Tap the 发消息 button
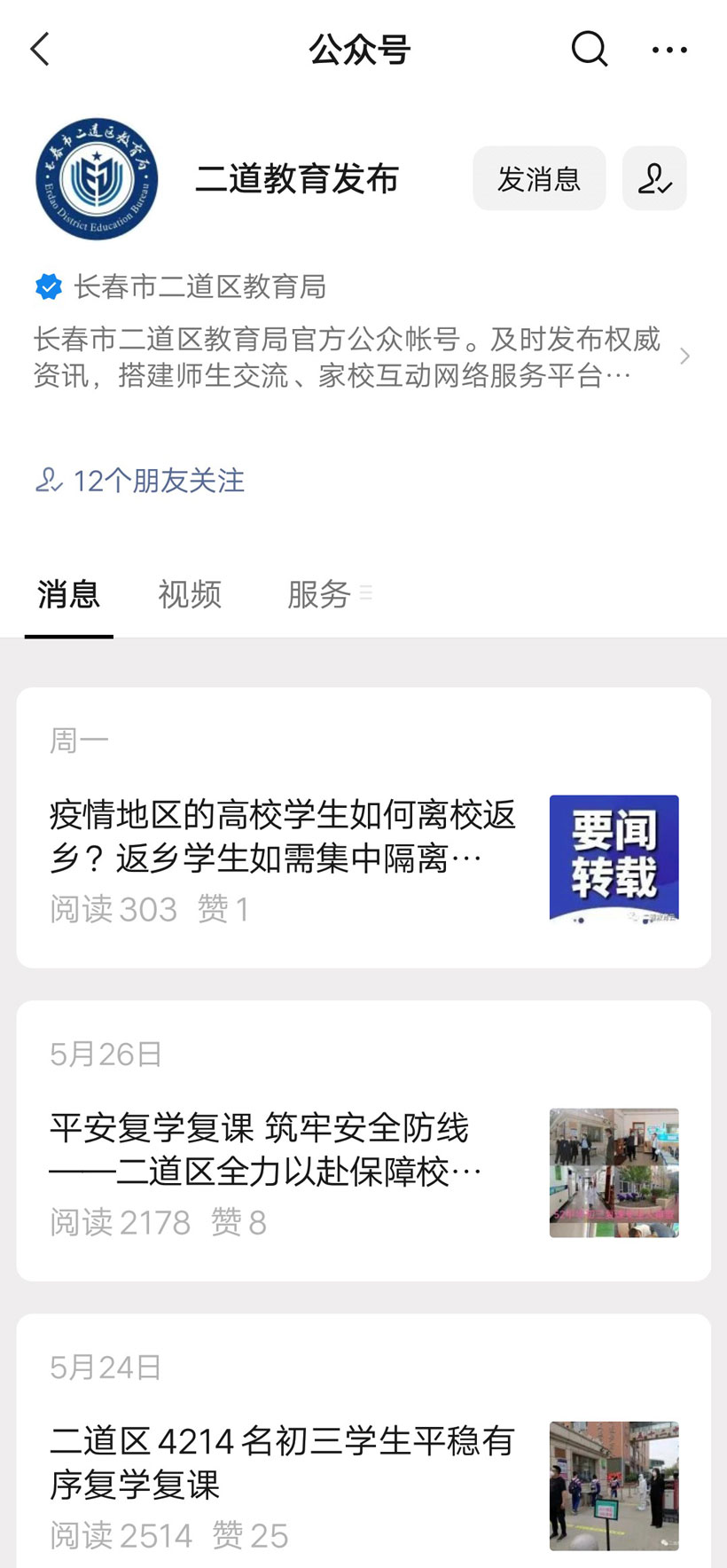 tap(539, 179)
